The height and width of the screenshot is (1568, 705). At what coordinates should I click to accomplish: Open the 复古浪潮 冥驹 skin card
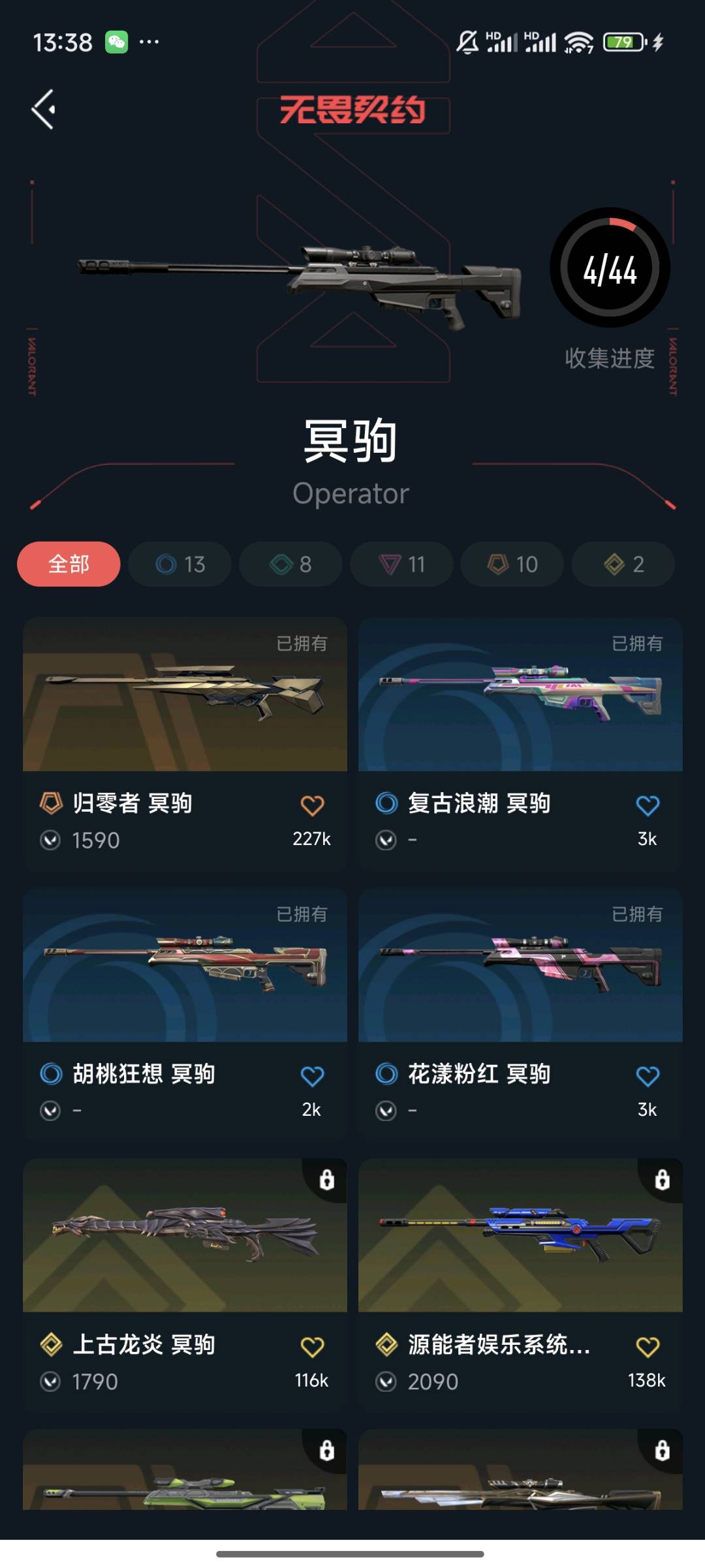(x=520, y=694)
